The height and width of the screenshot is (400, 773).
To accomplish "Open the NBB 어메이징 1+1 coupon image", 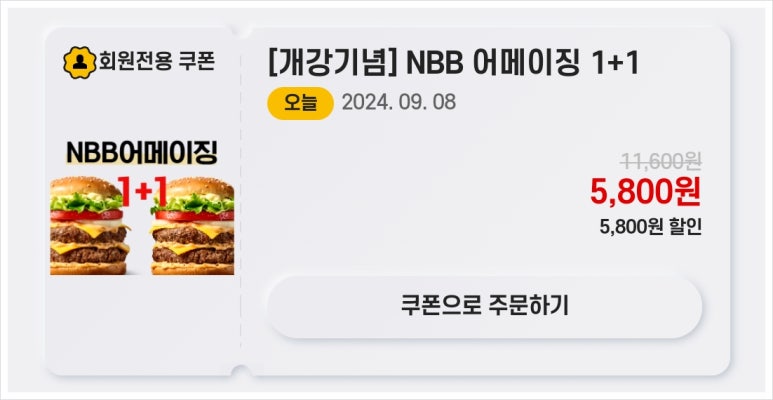I will (142, 207).
